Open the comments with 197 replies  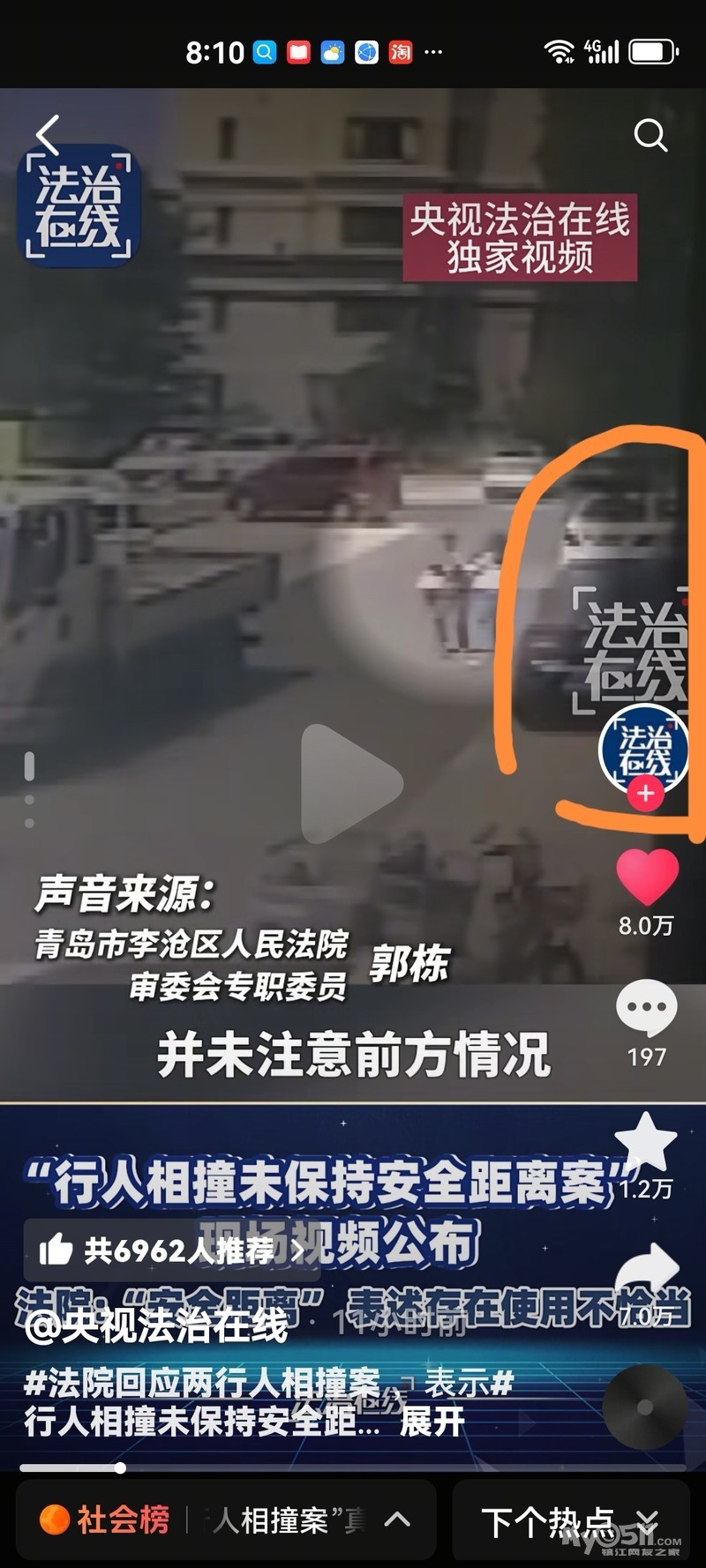point(647,1008)
